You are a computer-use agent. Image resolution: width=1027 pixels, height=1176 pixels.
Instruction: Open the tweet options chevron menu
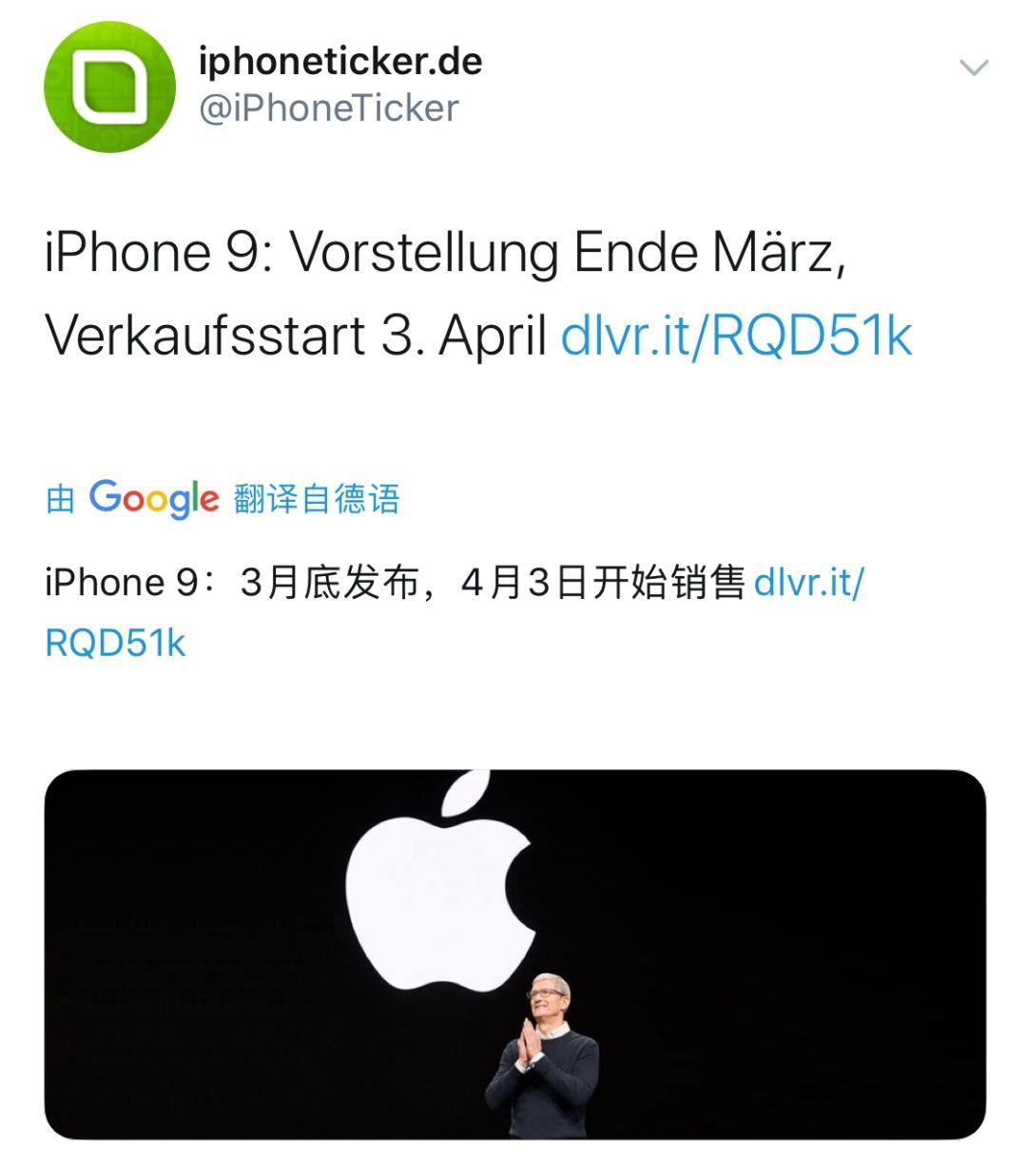(974, 67)
